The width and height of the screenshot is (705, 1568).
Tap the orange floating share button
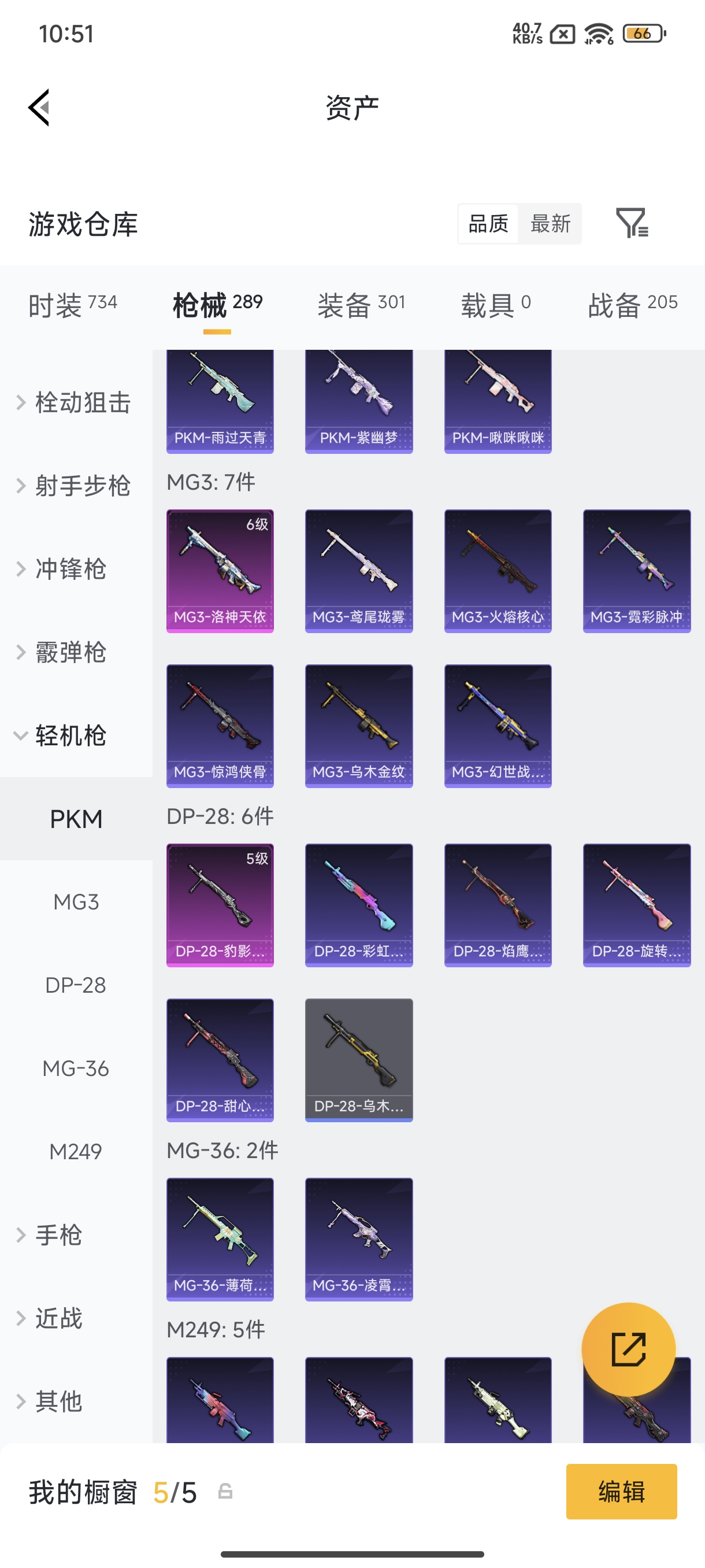628,1349
